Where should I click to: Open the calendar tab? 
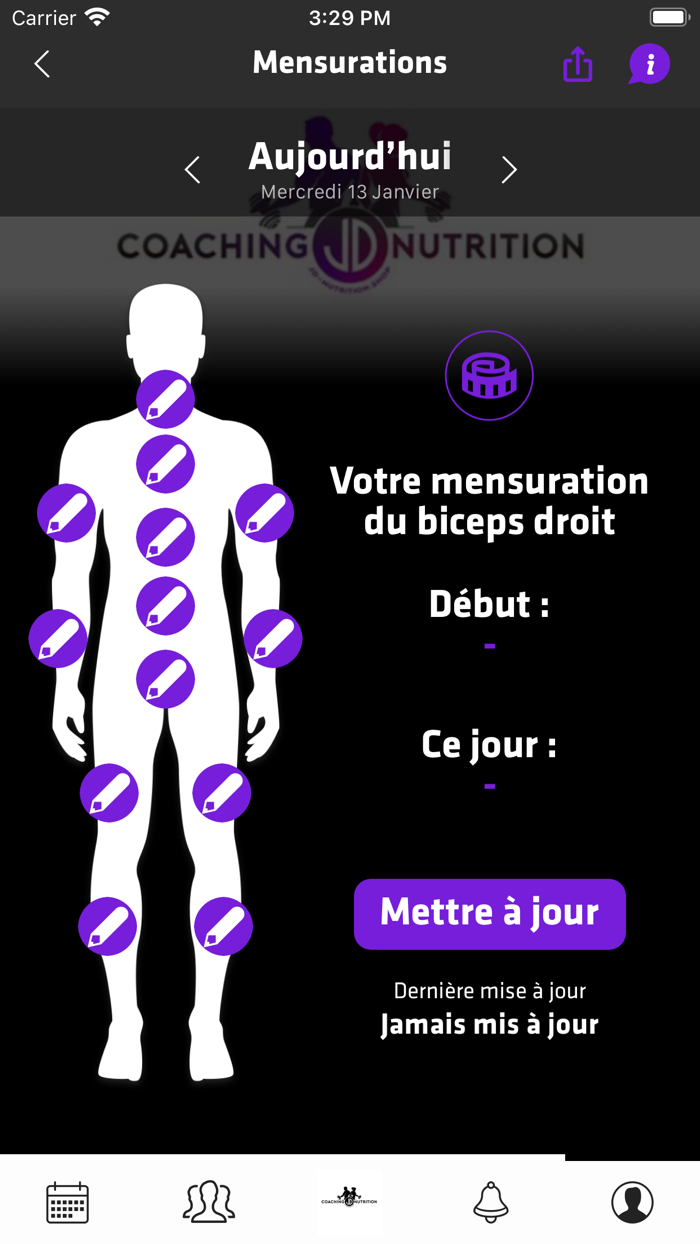pyautogui.click(x=68, y=1202)
